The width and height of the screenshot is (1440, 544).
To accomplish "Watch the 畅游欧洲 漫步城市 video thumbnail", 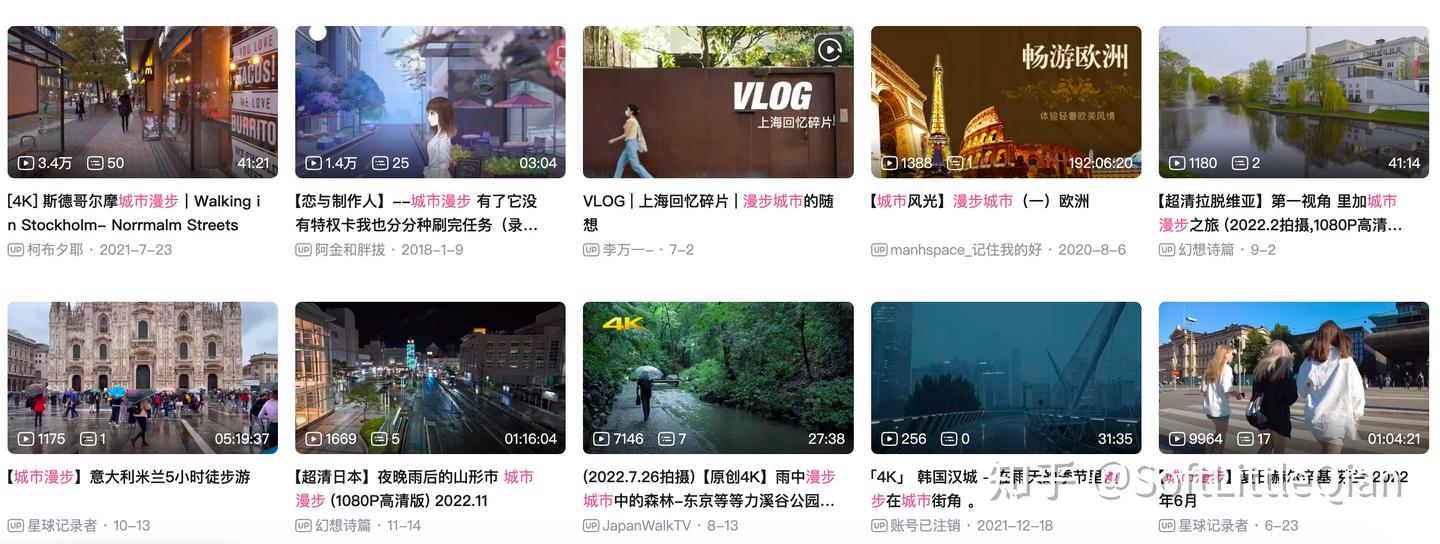I will tap(1006, 102).
